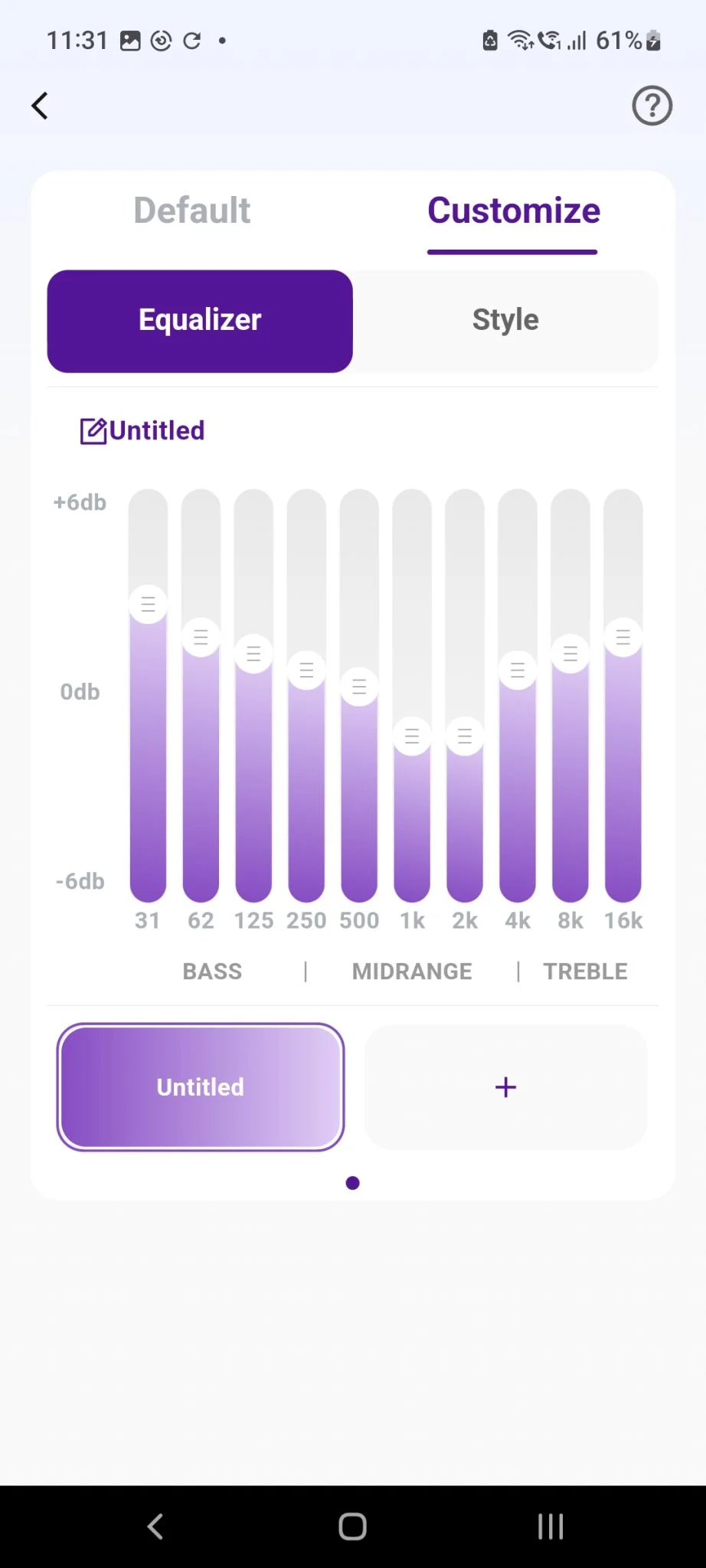Switch to the Default tab
Viewport: 706px width, 1568px height.
pyautogui.click(x=192, y=211)
